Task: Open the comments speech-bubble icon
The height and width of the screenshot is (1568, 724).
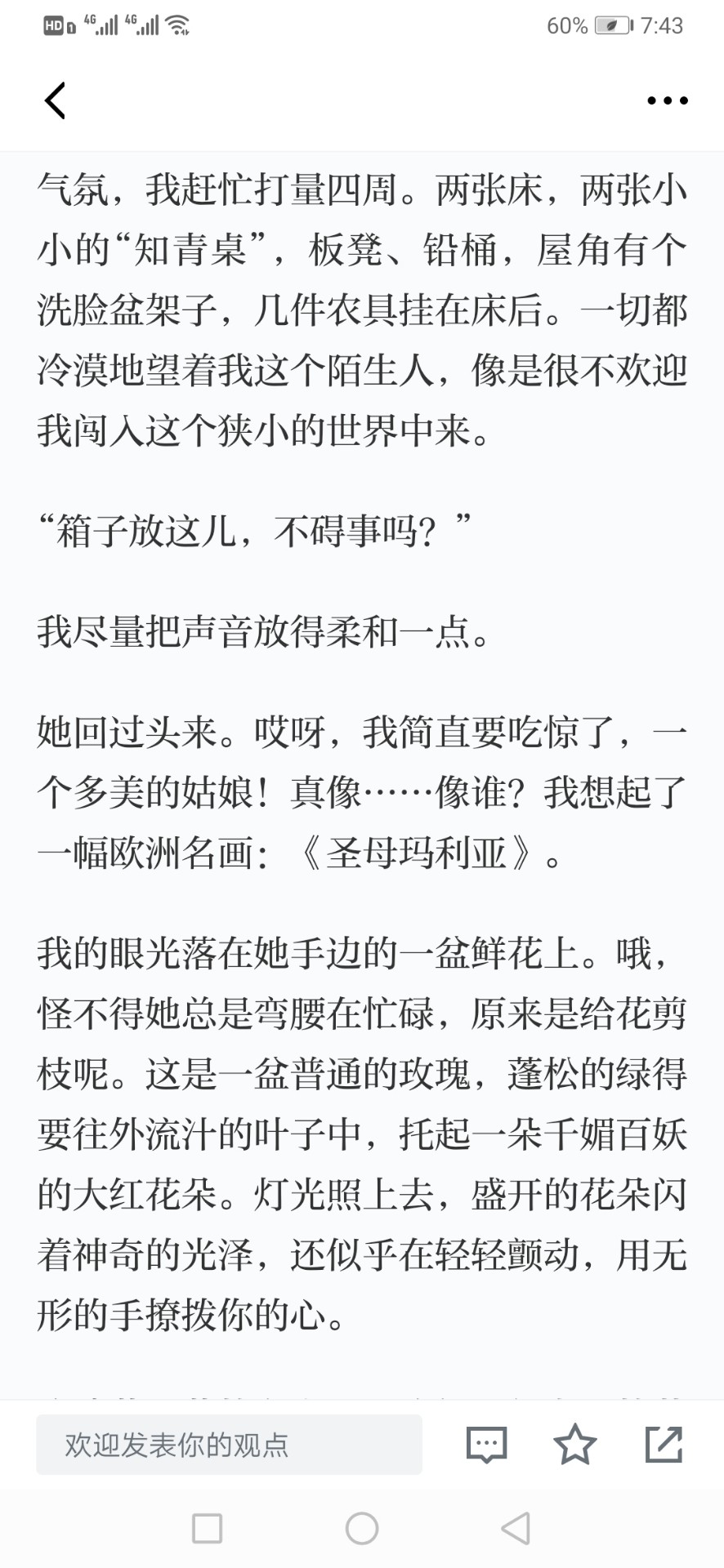Action: (x=486, y=1445)
